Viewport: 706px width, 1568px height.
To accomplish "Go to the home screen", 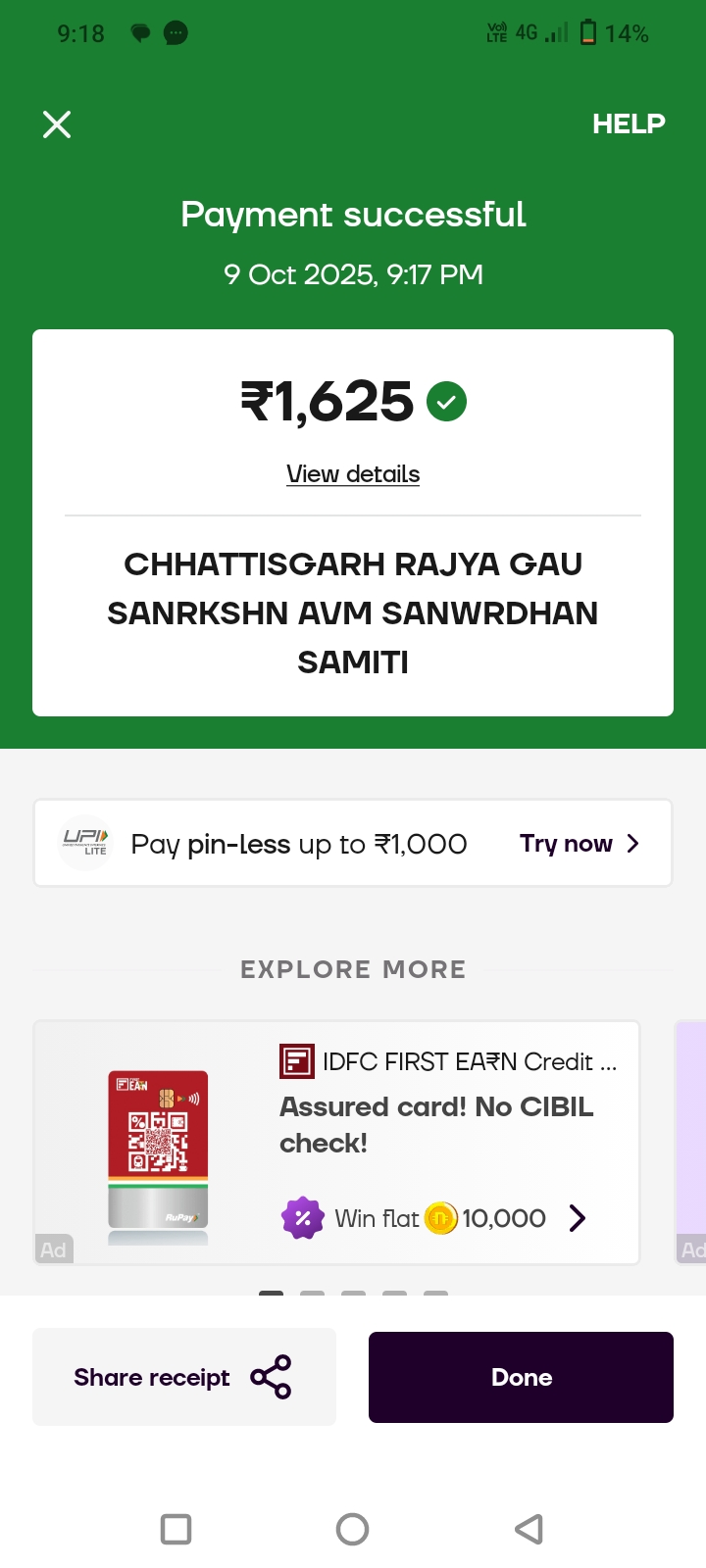I will click(352, 1529).
